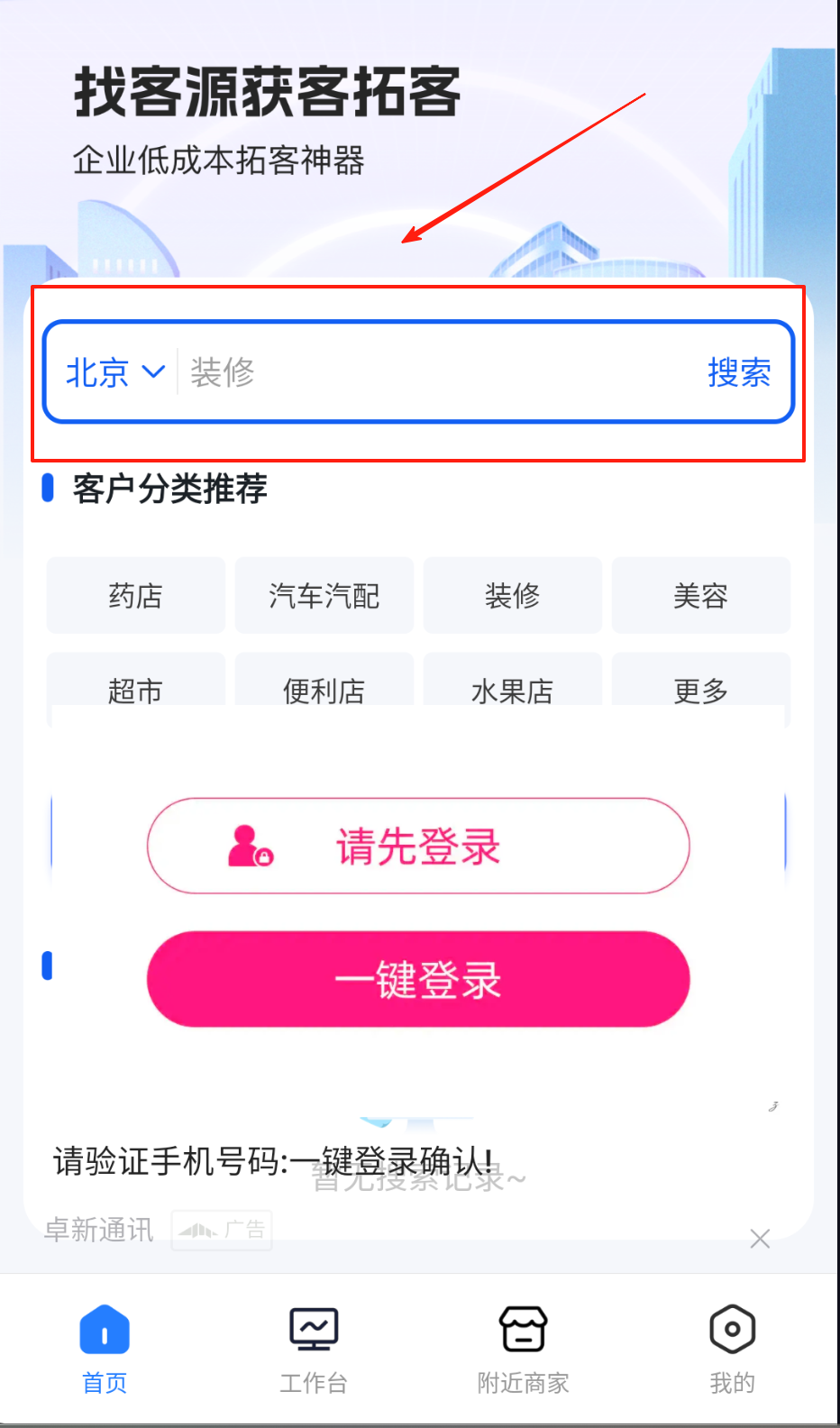
Task: Select the 药店 category chip
Action: (136, 595)
